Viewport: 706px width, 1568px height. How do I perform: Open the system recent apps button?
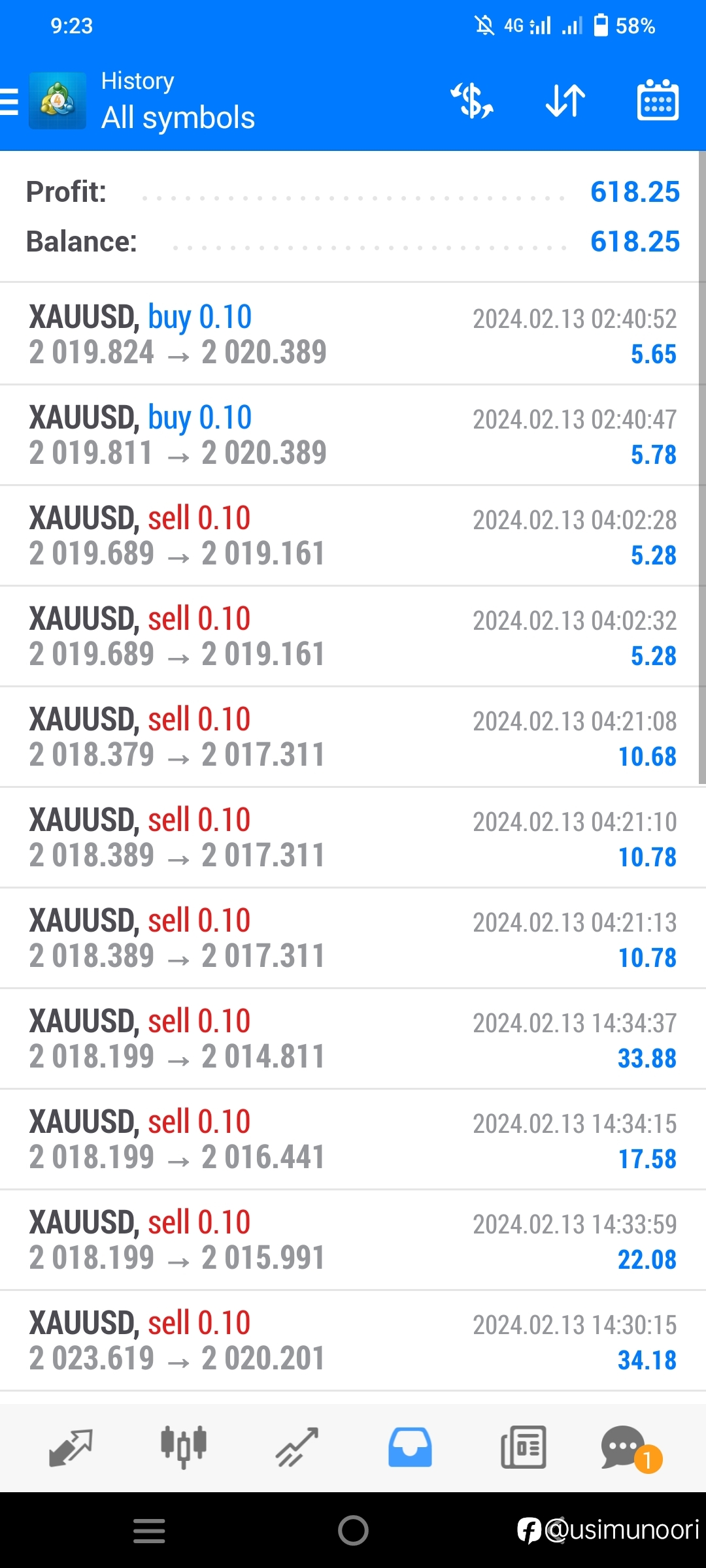[149, 1531]
